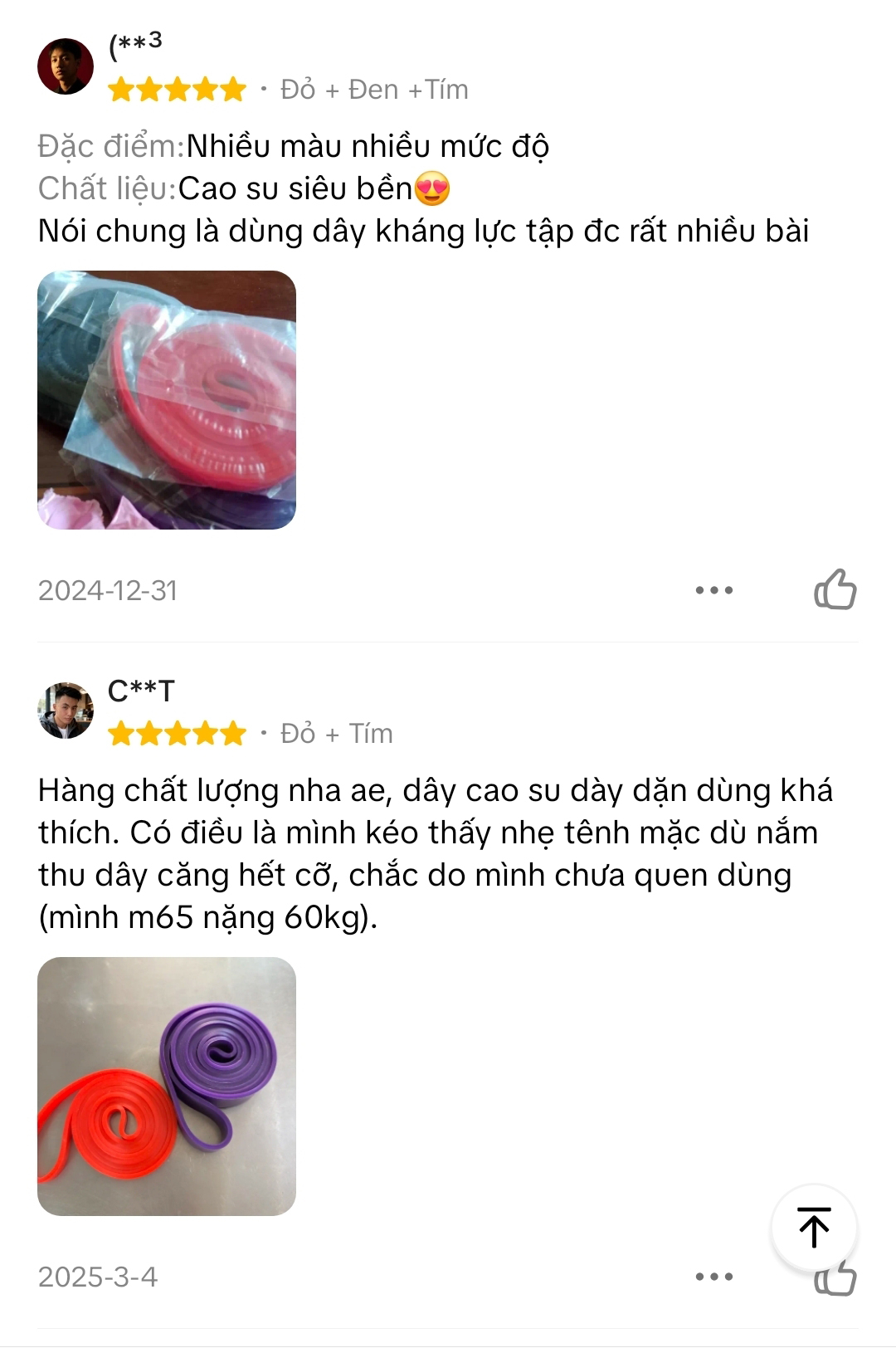896x1348 pixels.
Task: View C**T's red and purple band photo
Action: coord(167,1086)
